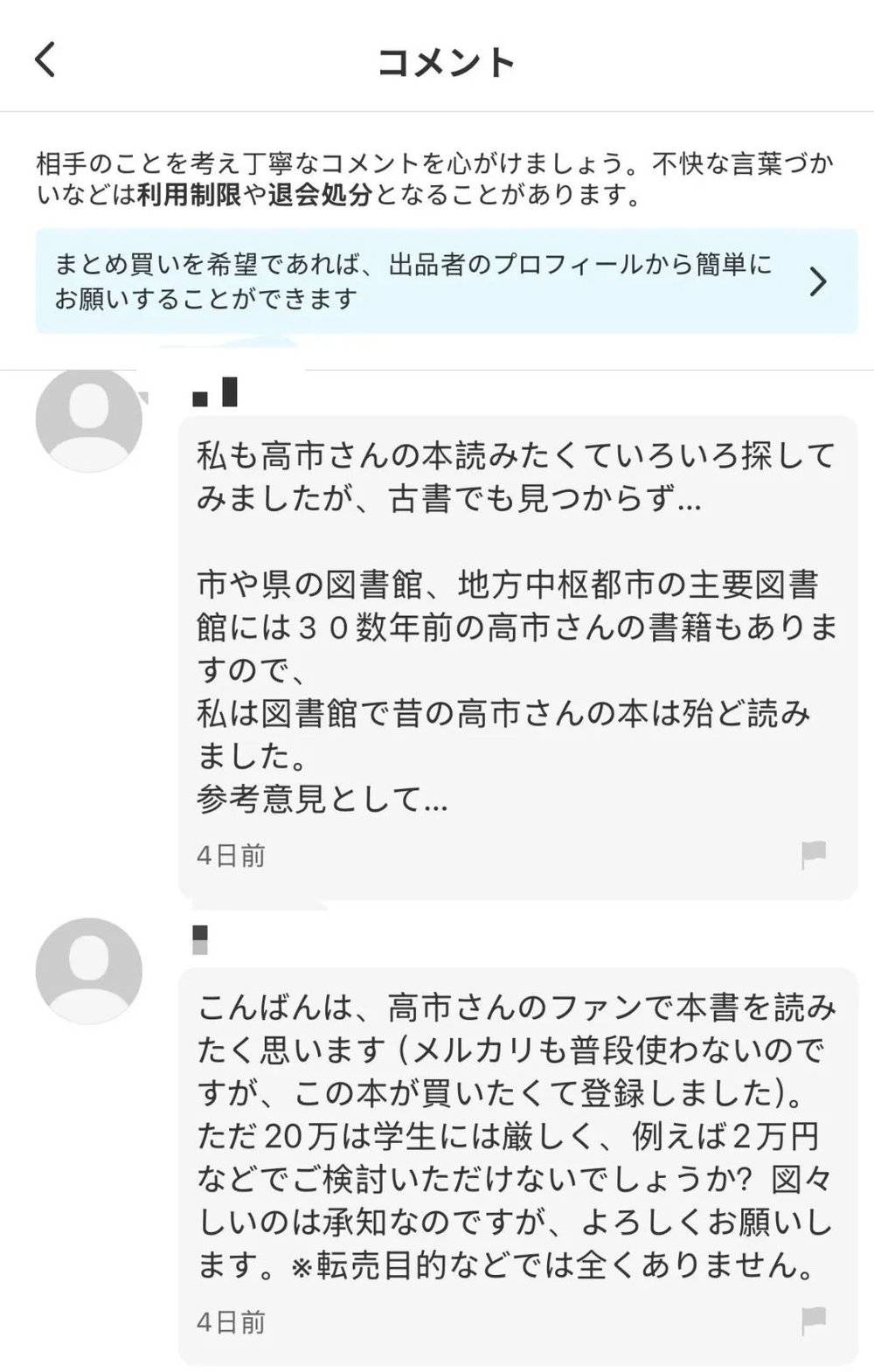
Task: Flag the comment asking for 2万円
Action: [x=813, y=1320]
